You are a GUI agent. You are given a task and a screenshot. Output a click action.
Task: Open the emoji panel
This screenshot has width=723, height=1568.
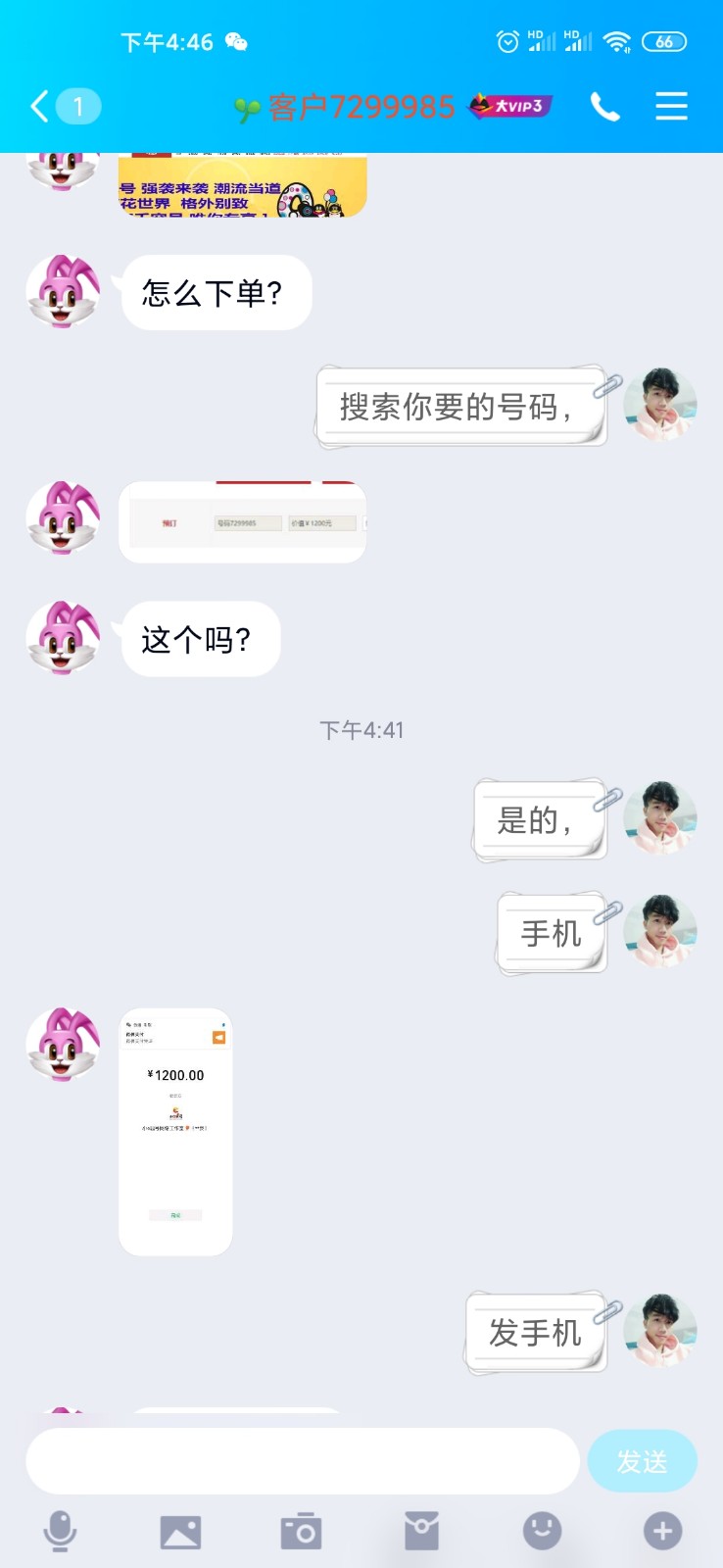pos(542,1531)
